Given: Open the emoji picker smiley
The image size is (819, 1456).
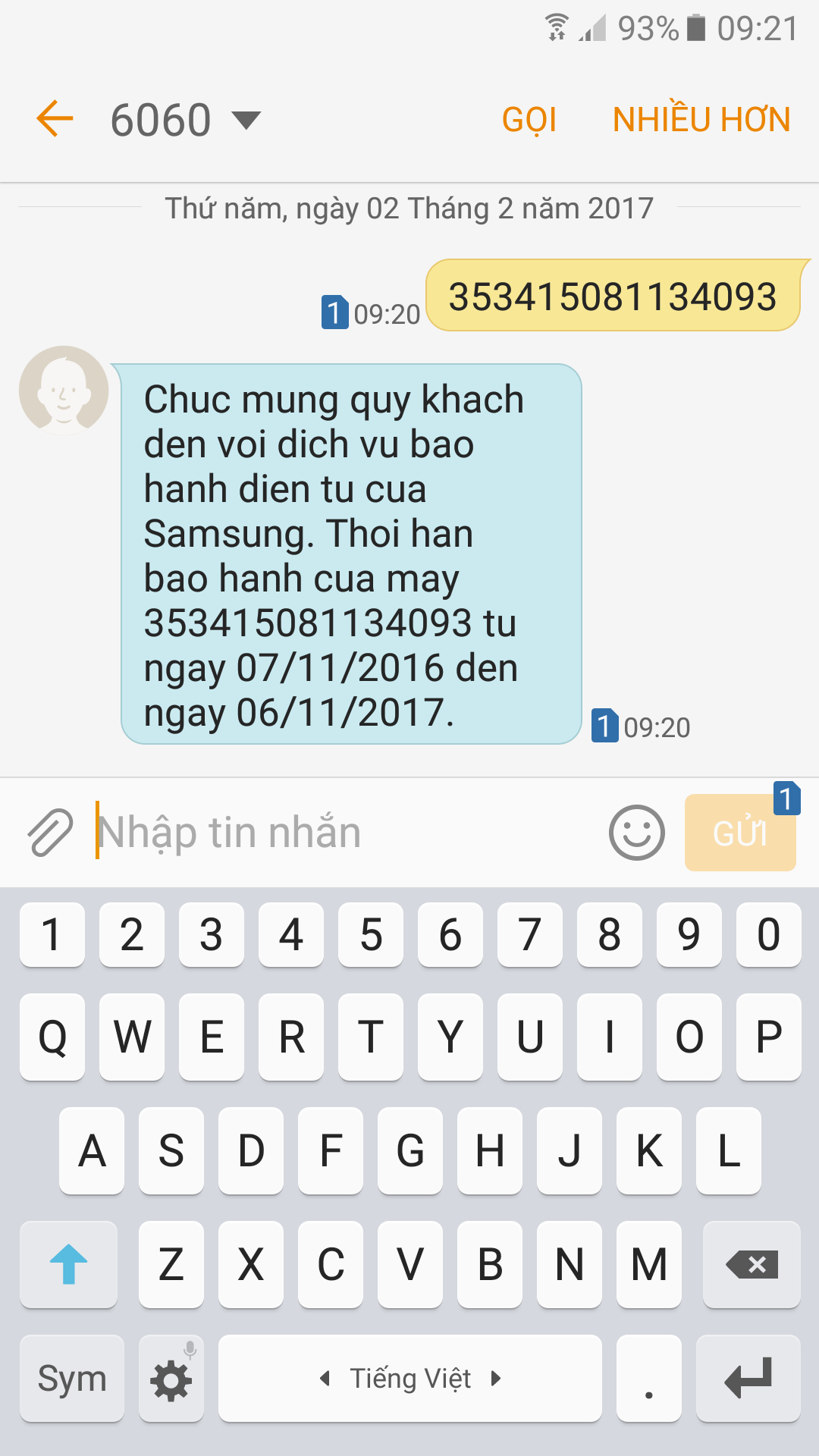Looking at the screenshot, I should point(636,833).
